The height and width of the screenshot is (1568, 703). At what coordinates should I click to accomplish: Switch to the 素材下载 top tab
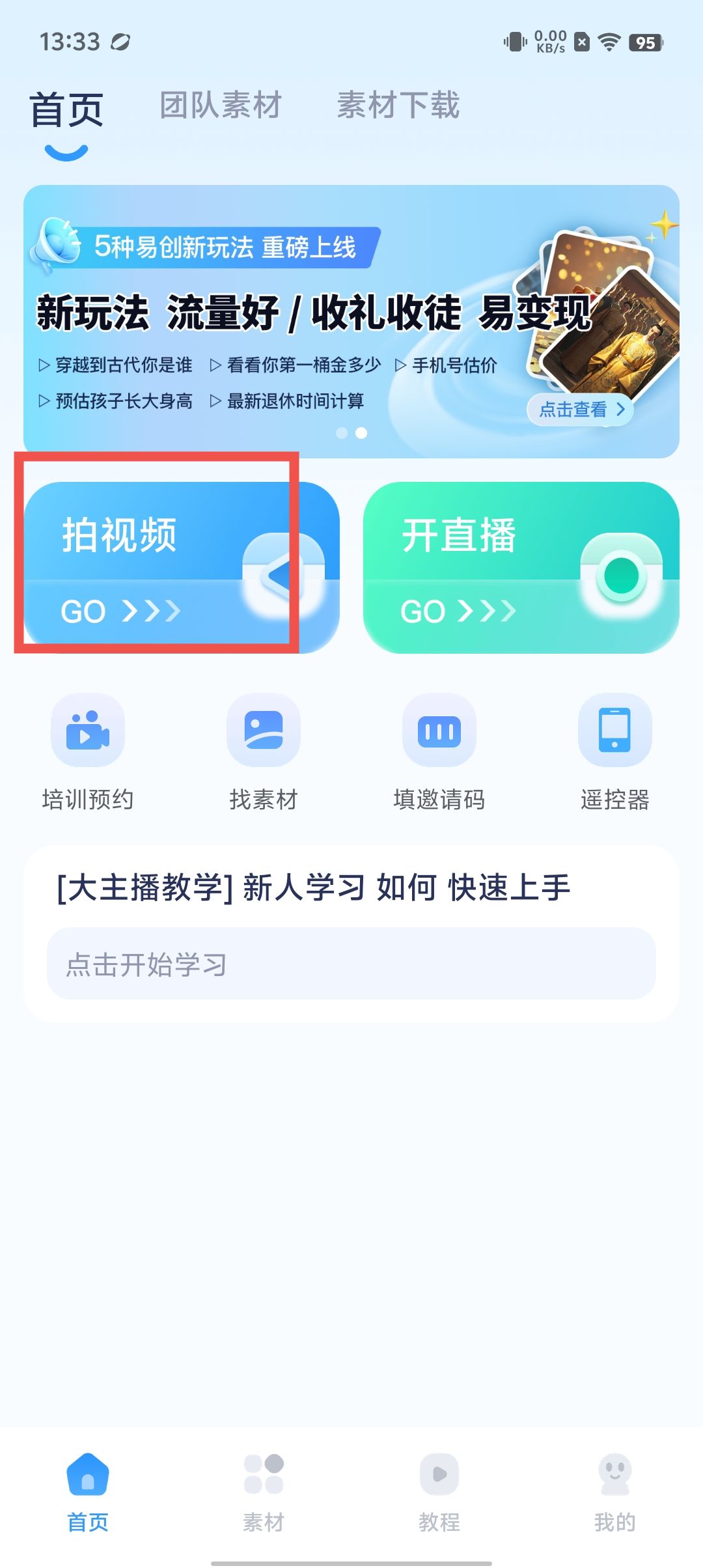click(398, 105)
